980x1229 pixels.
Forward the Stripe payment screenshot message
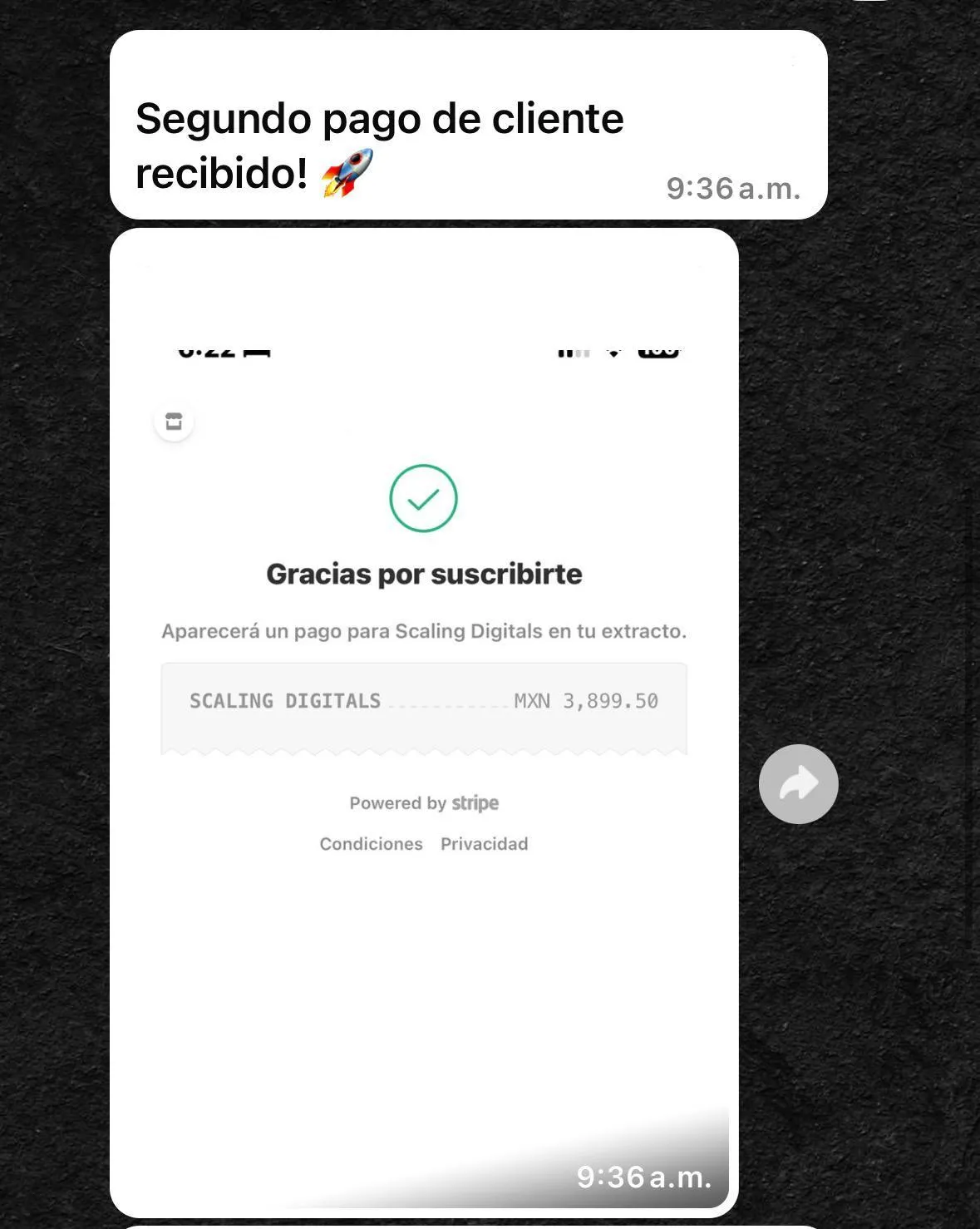click(798, 783)
